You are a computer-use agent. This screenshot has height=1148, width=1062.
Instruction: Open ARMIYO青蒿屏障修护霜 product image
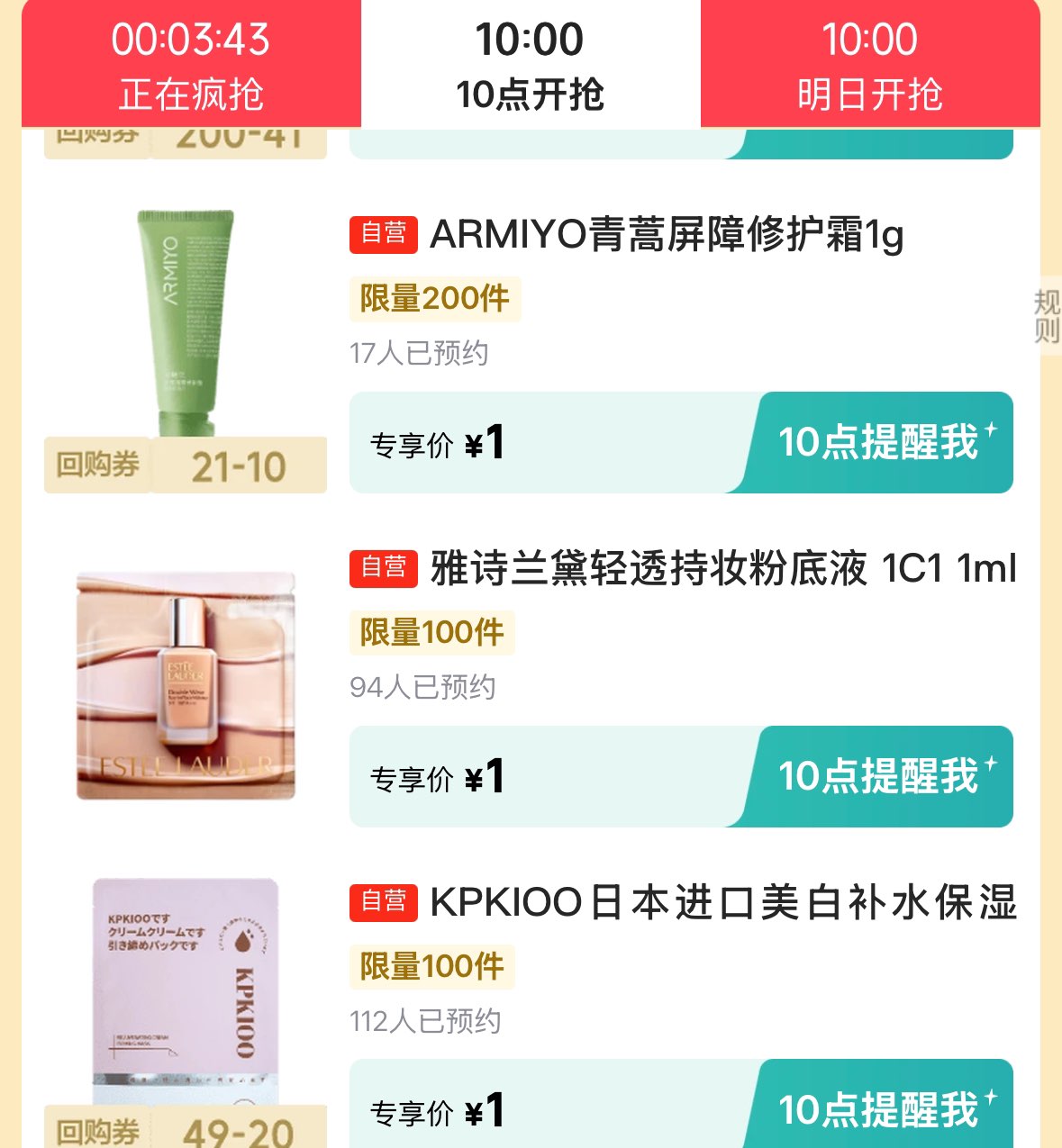tap(186, 324)
